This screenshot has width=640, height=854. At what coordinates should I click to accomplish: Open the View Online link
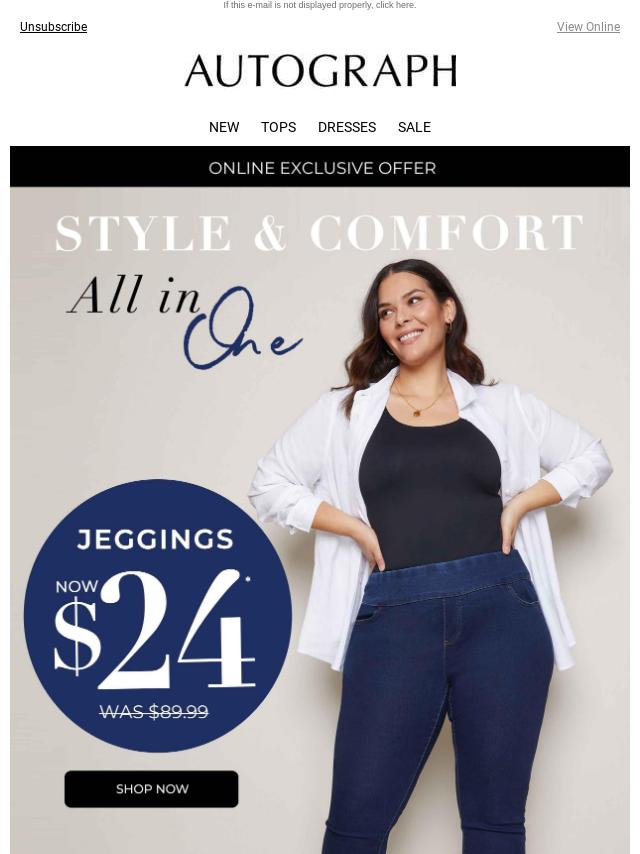[x=588, y=27]
